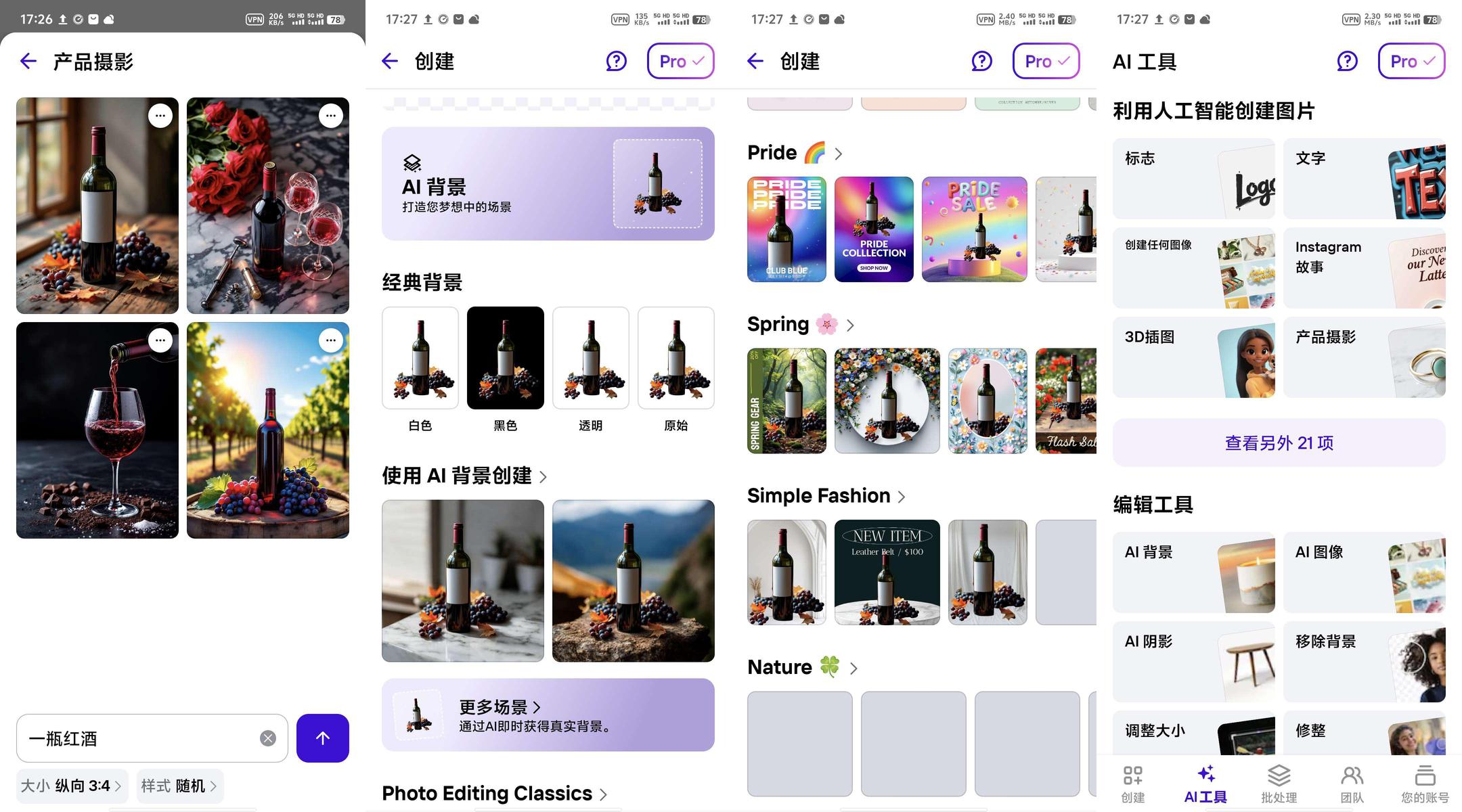Go to the 您的账号 tab
The width and height of the screenshot is (1462, 812).
pos(1425,784)
